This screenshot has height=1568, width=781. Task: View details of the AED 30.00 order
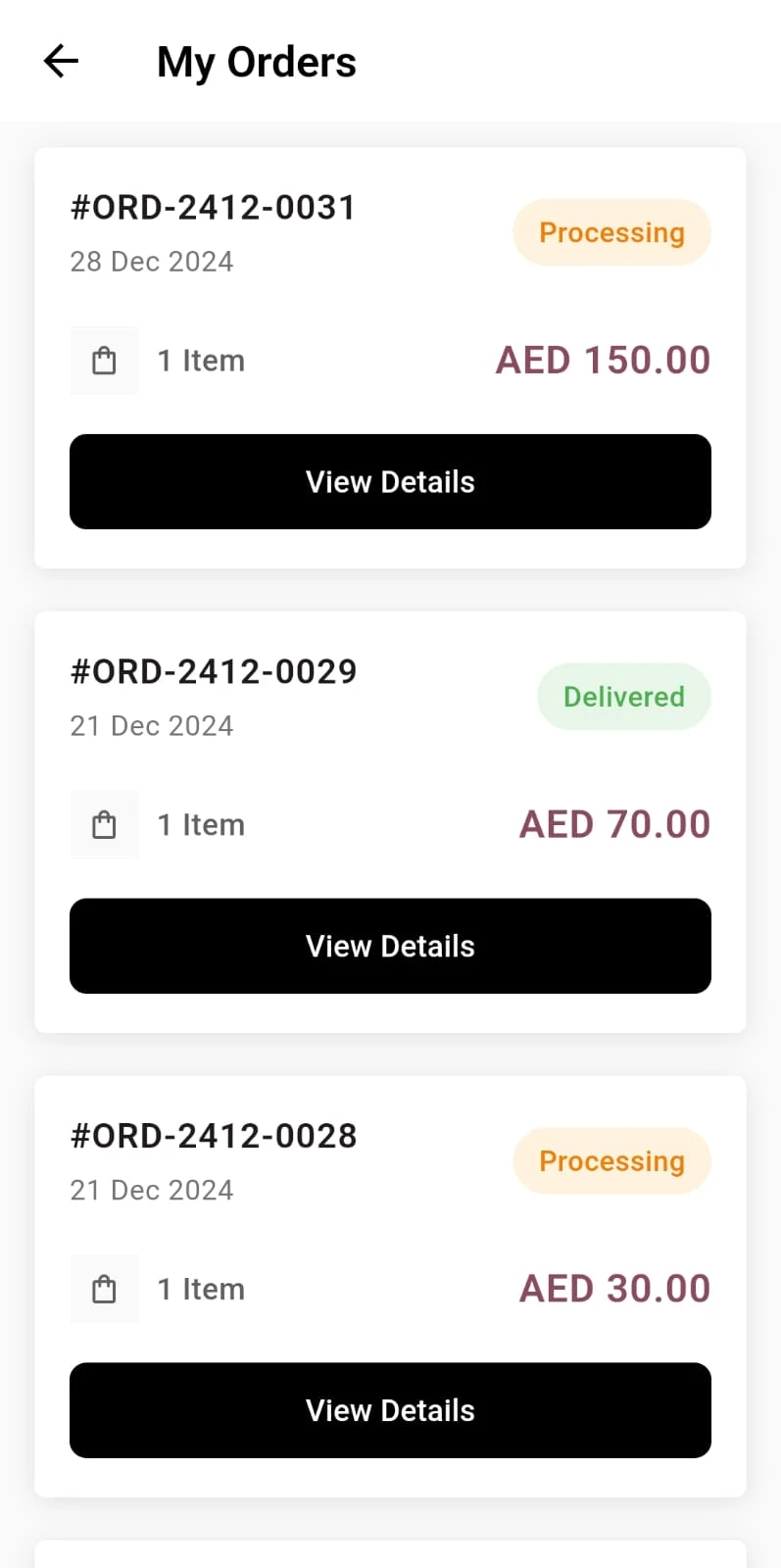[390, 1410]
